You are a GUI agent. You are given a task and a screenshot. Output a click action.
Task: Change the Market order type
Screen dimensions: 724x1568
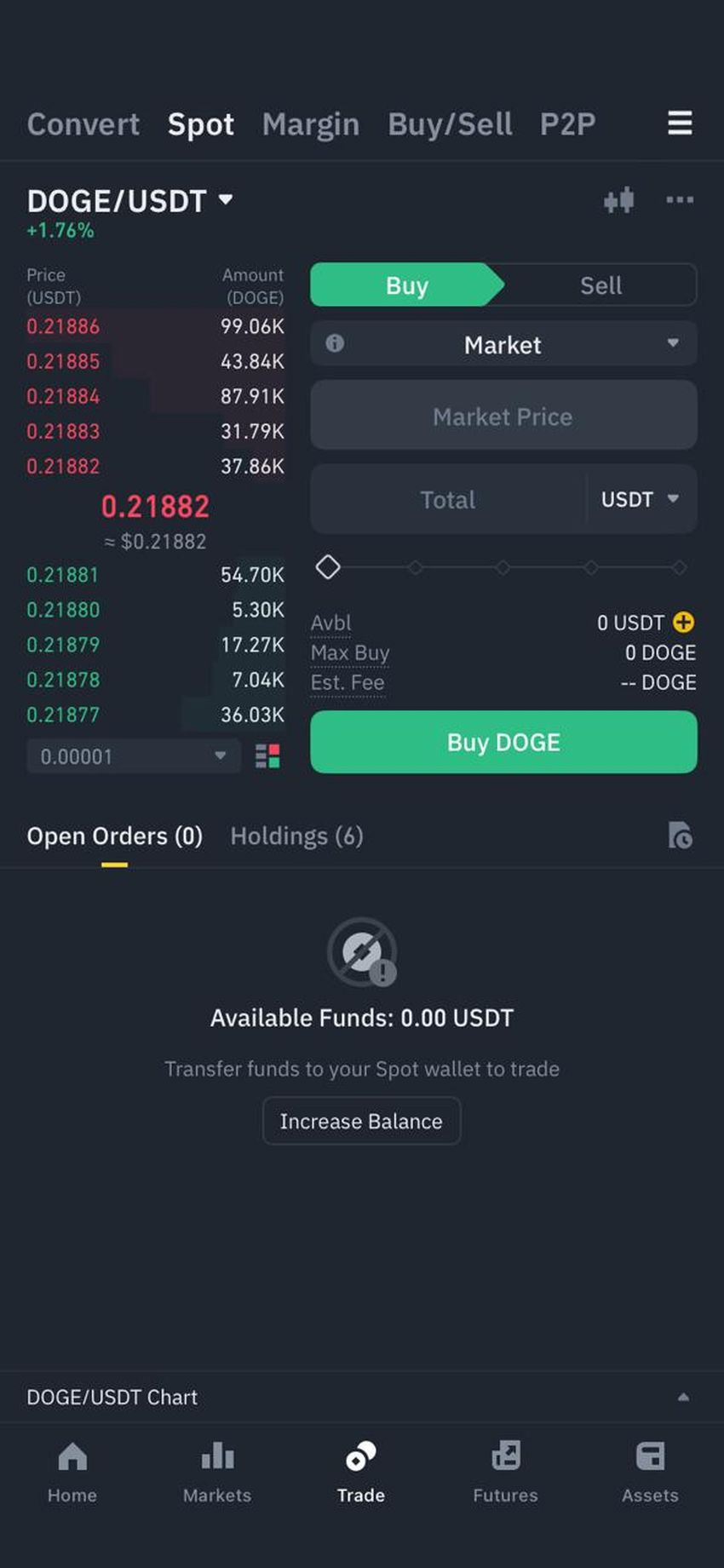(x=503, y=344)
